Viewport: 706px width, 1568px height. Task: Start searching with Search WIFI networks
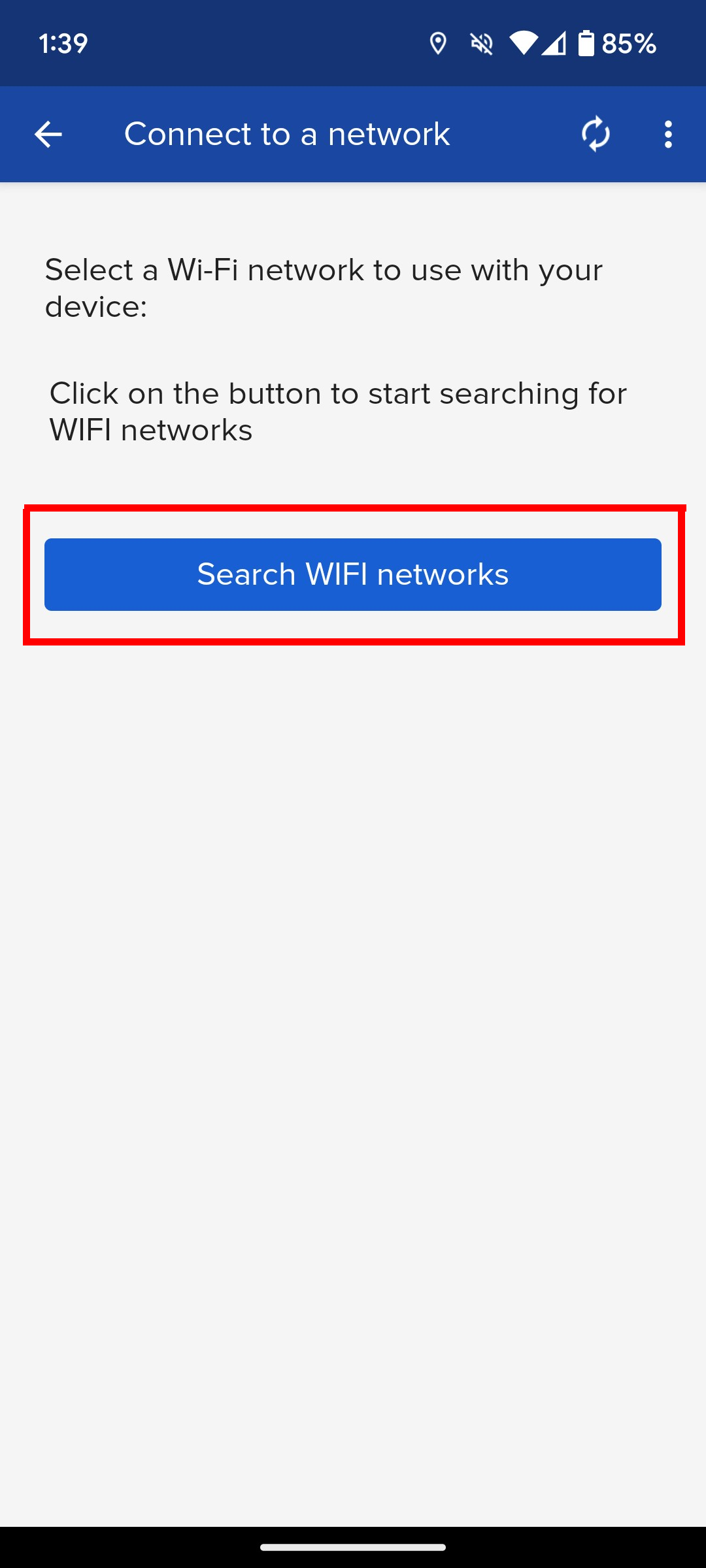point(353,574)
